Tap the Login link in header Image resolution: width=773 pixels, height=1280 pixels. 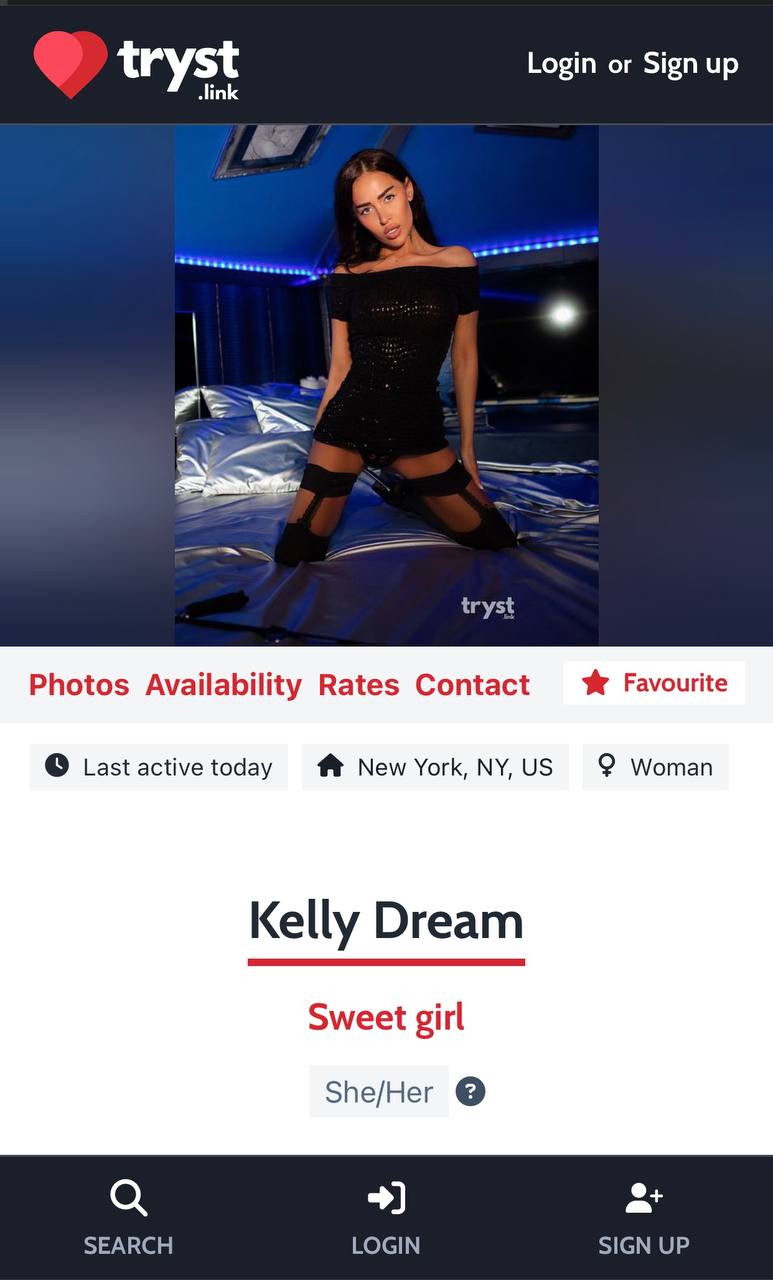(561, 64)
